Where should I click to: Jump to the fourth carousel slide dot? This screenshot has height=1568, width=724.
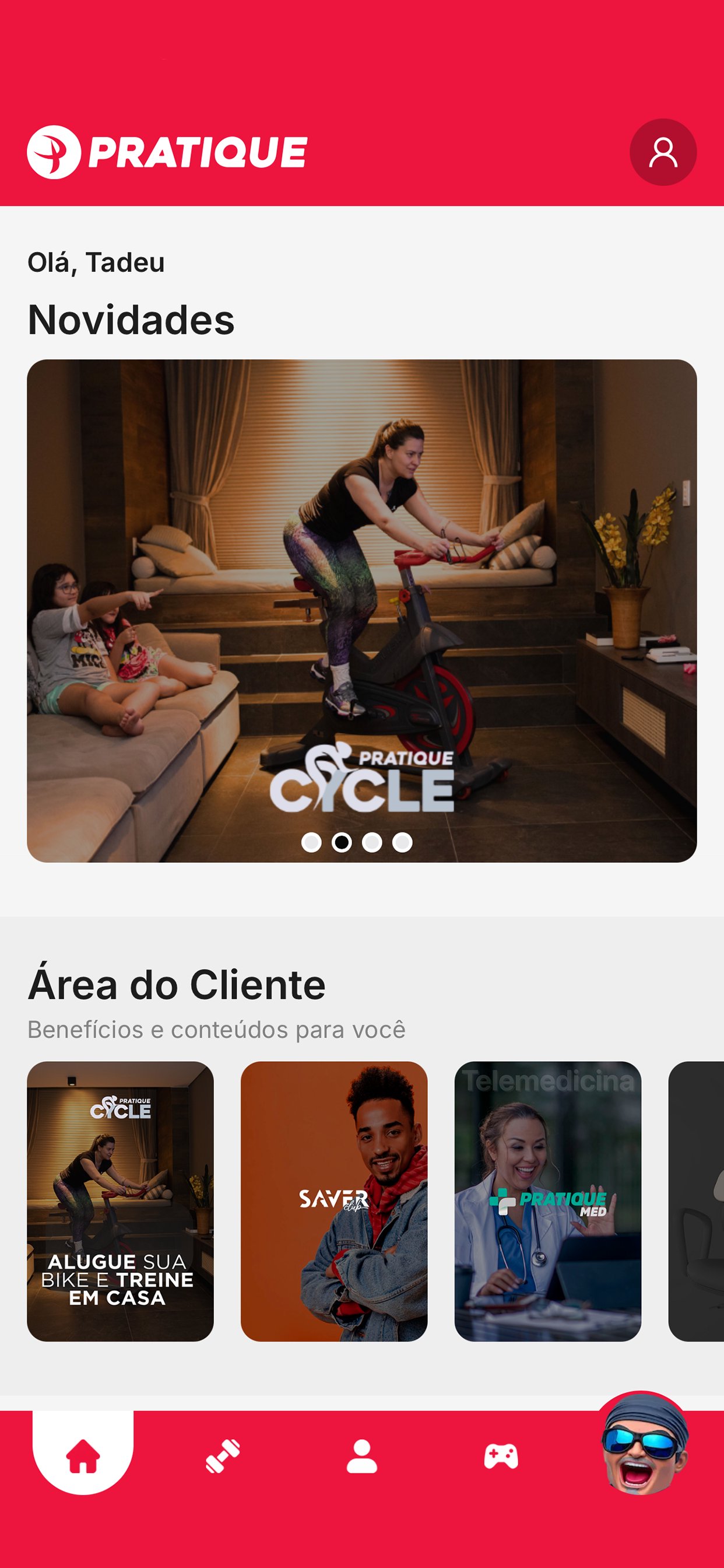coord(402,842)
